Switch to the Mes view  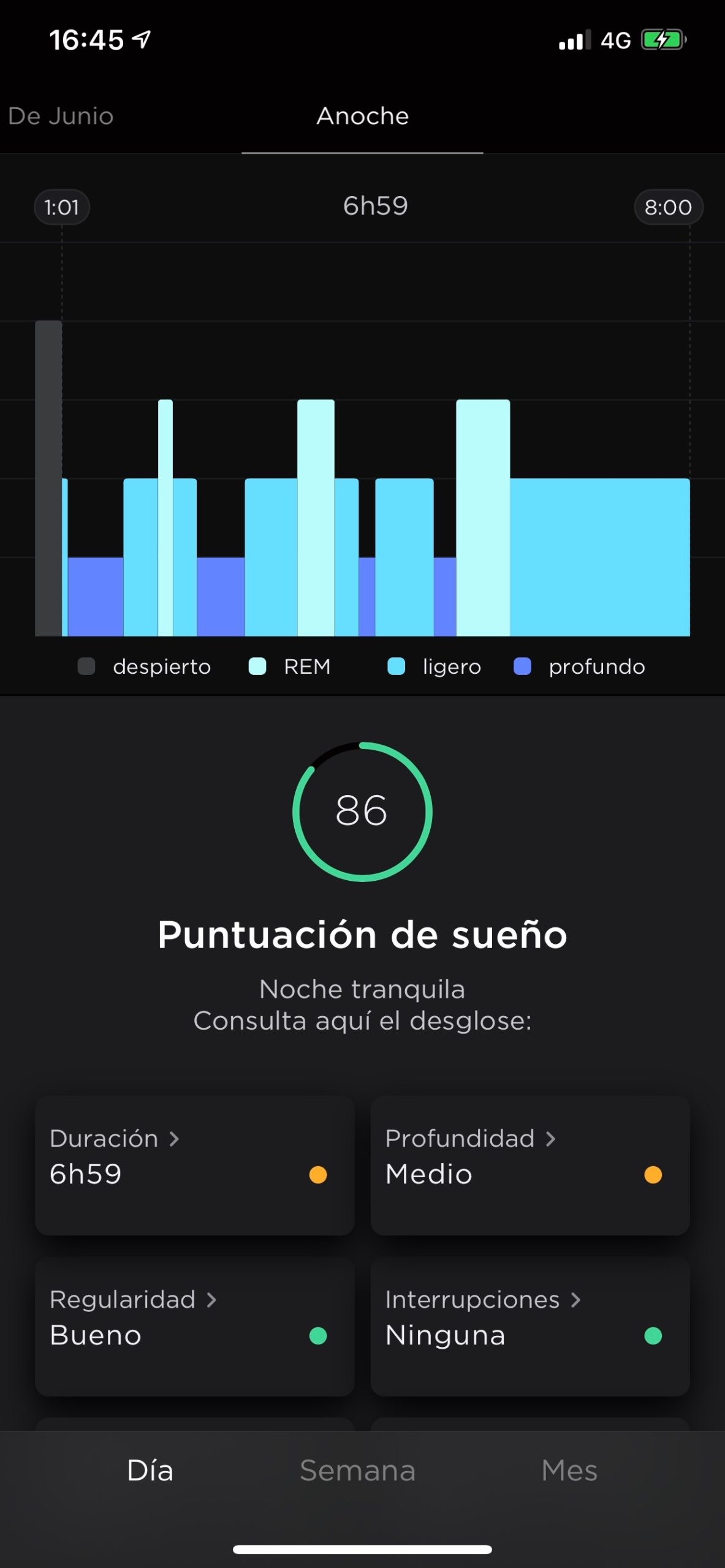[569, 1470]
